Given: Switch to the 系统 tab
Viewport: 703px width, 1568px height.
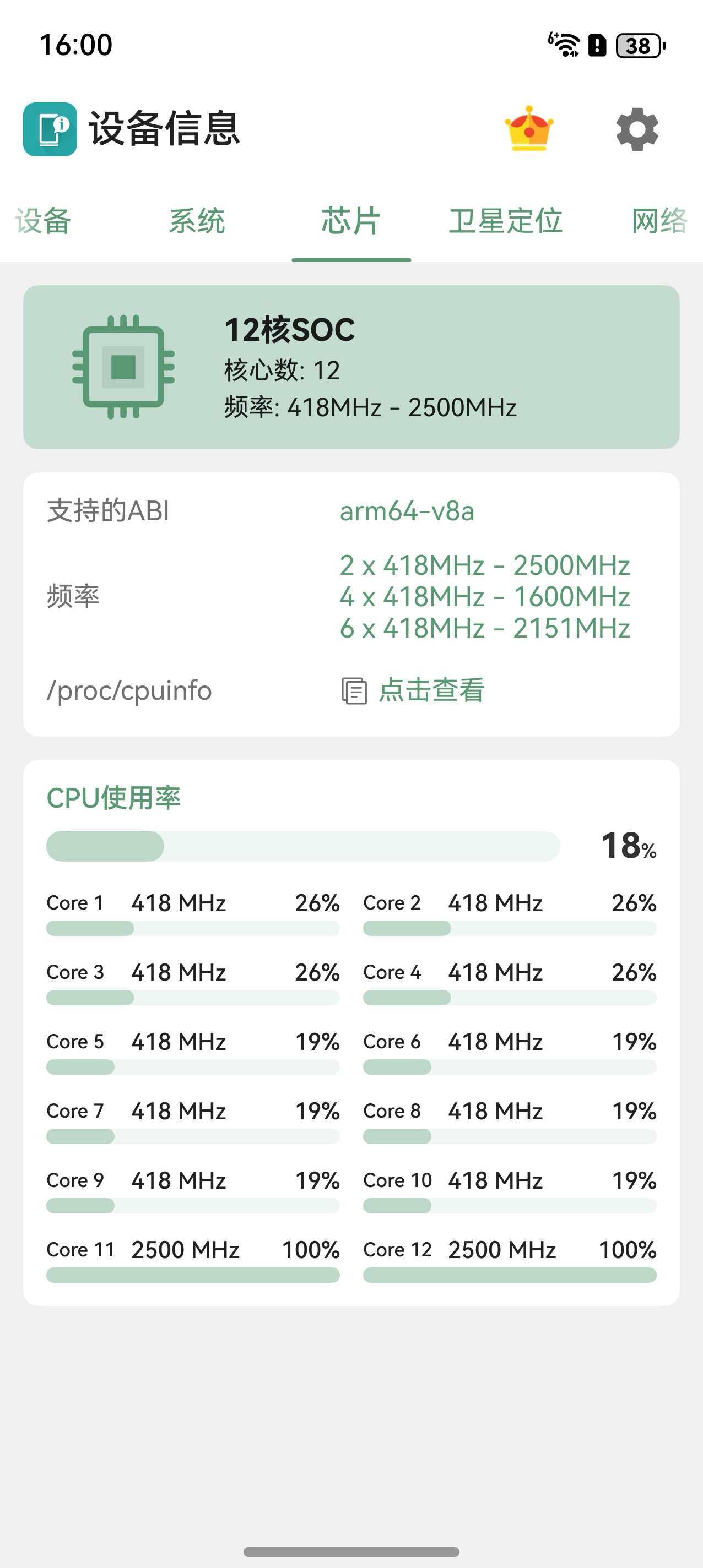Looking at the screenshot, I should click(x=197, y=220).
